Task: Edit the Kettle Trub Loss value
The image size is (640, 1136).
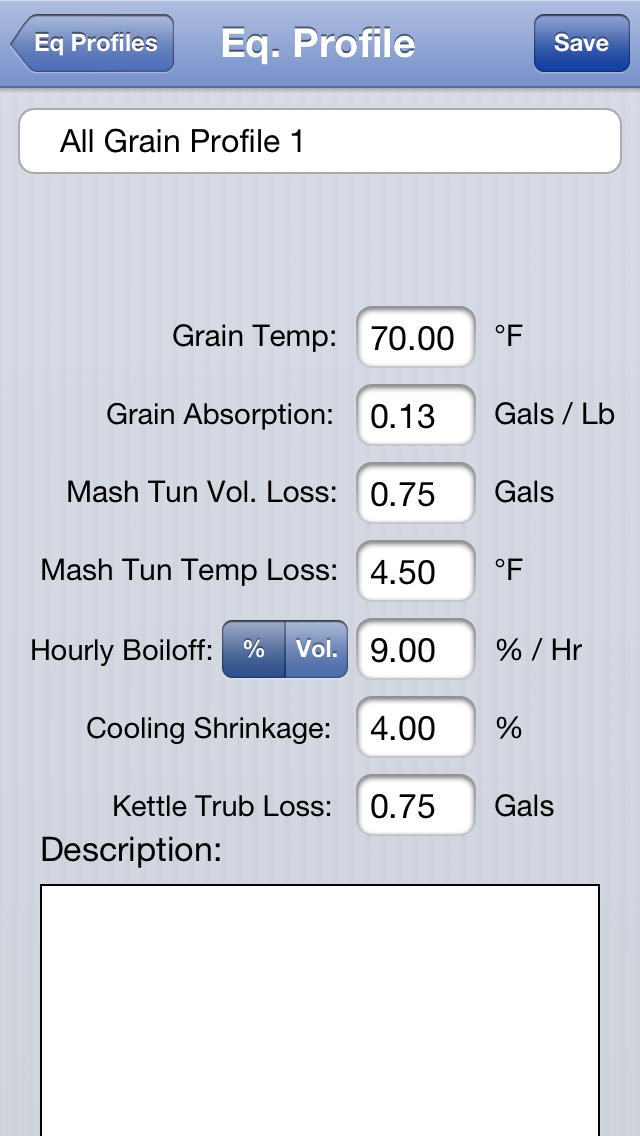Action: 415,805
